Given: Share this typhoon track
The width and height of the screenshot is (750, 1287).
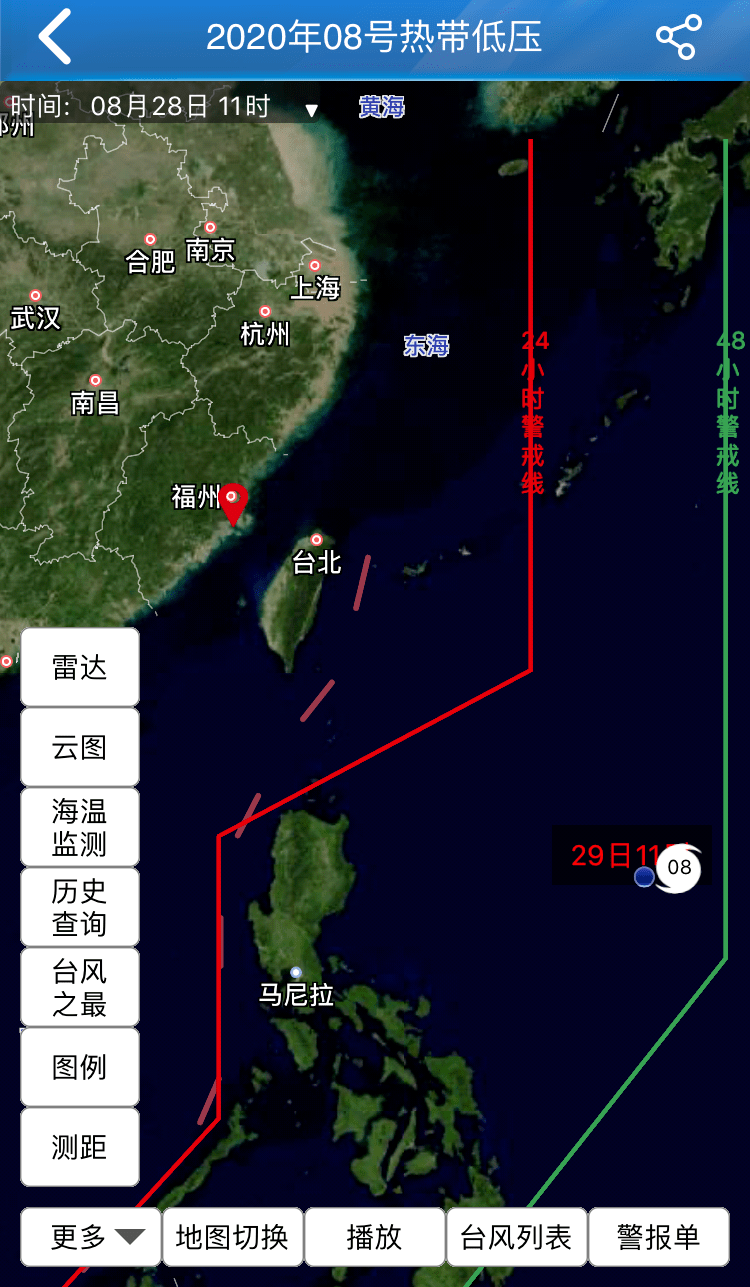Looking at the screenshot, I should pos(678,37).
